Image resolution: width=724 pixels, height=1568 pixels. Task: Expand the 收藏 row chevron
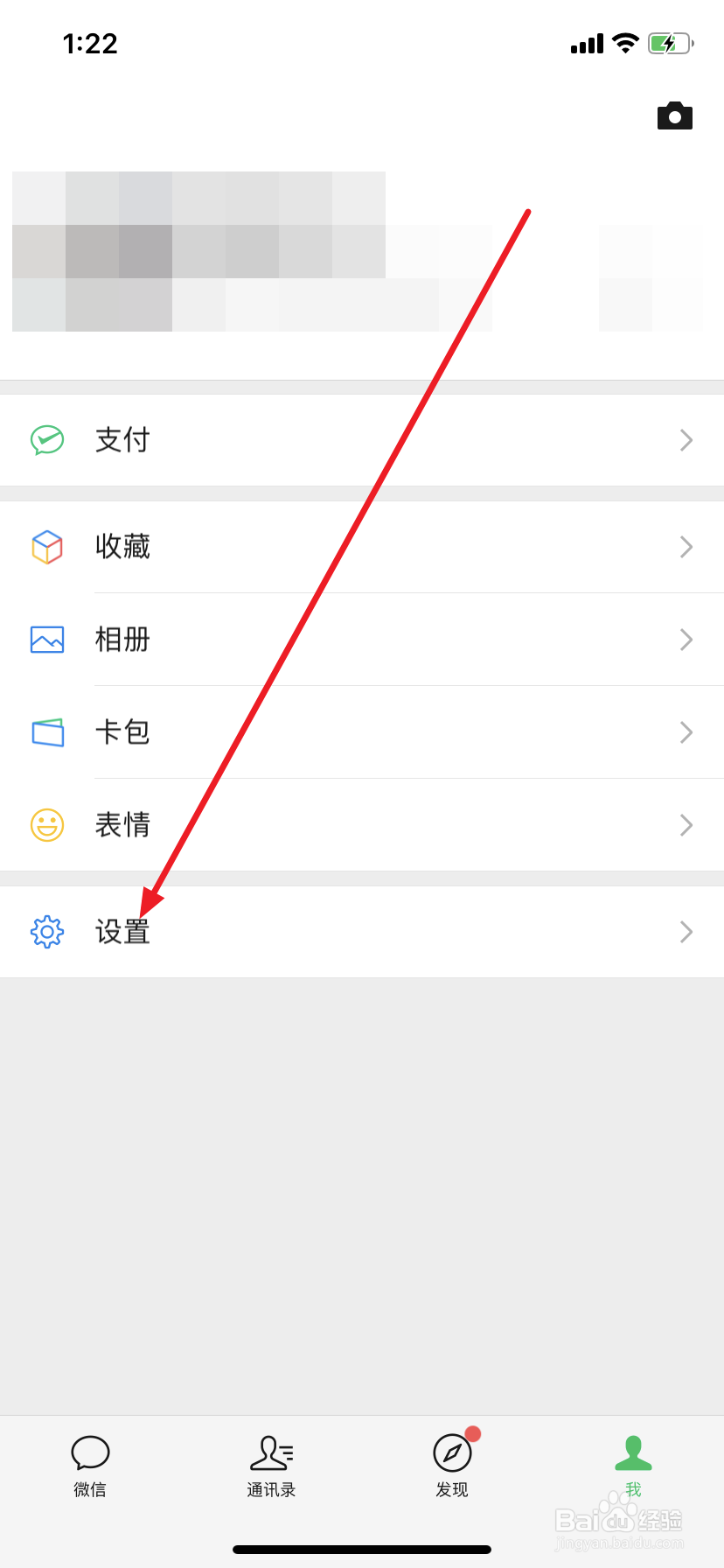(686, 547)
